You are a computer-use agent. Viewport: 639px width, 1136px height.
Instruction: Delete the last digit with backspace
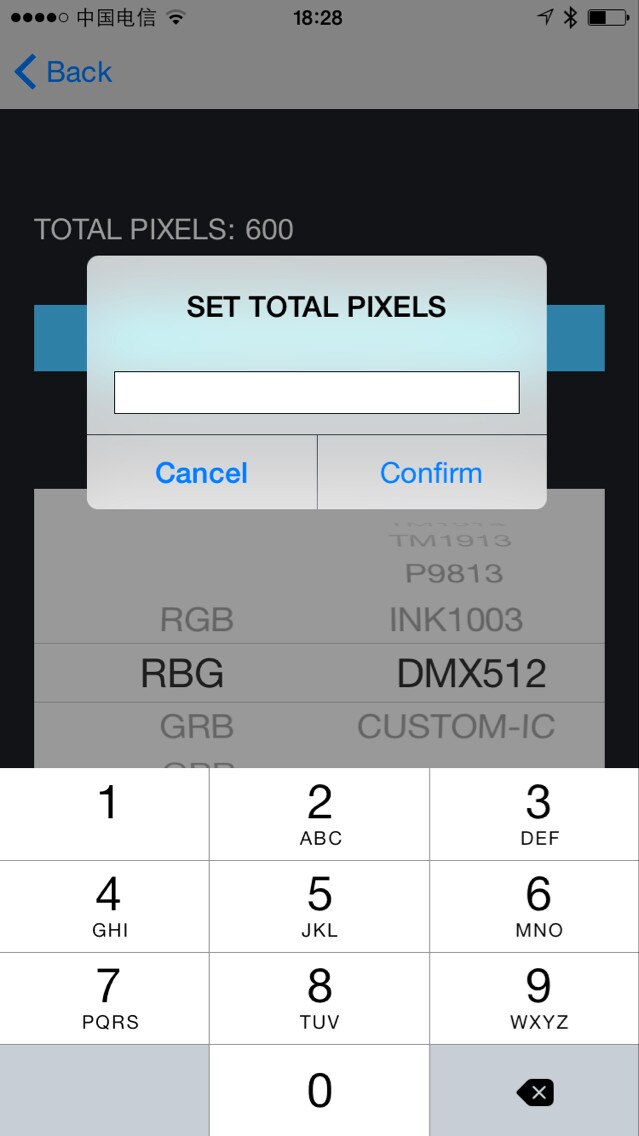coord(535,1092)
